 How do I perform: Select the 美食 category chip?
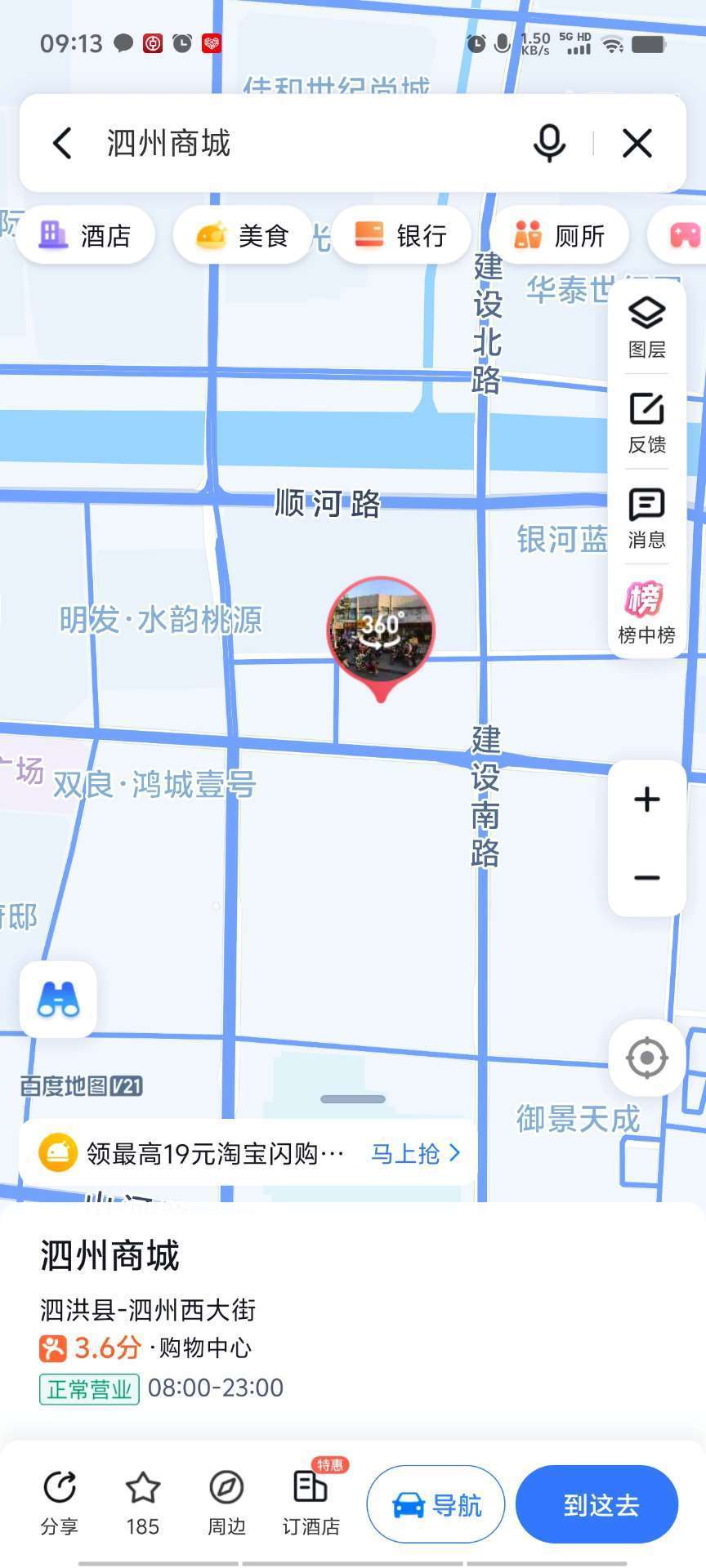click(243, 236)
